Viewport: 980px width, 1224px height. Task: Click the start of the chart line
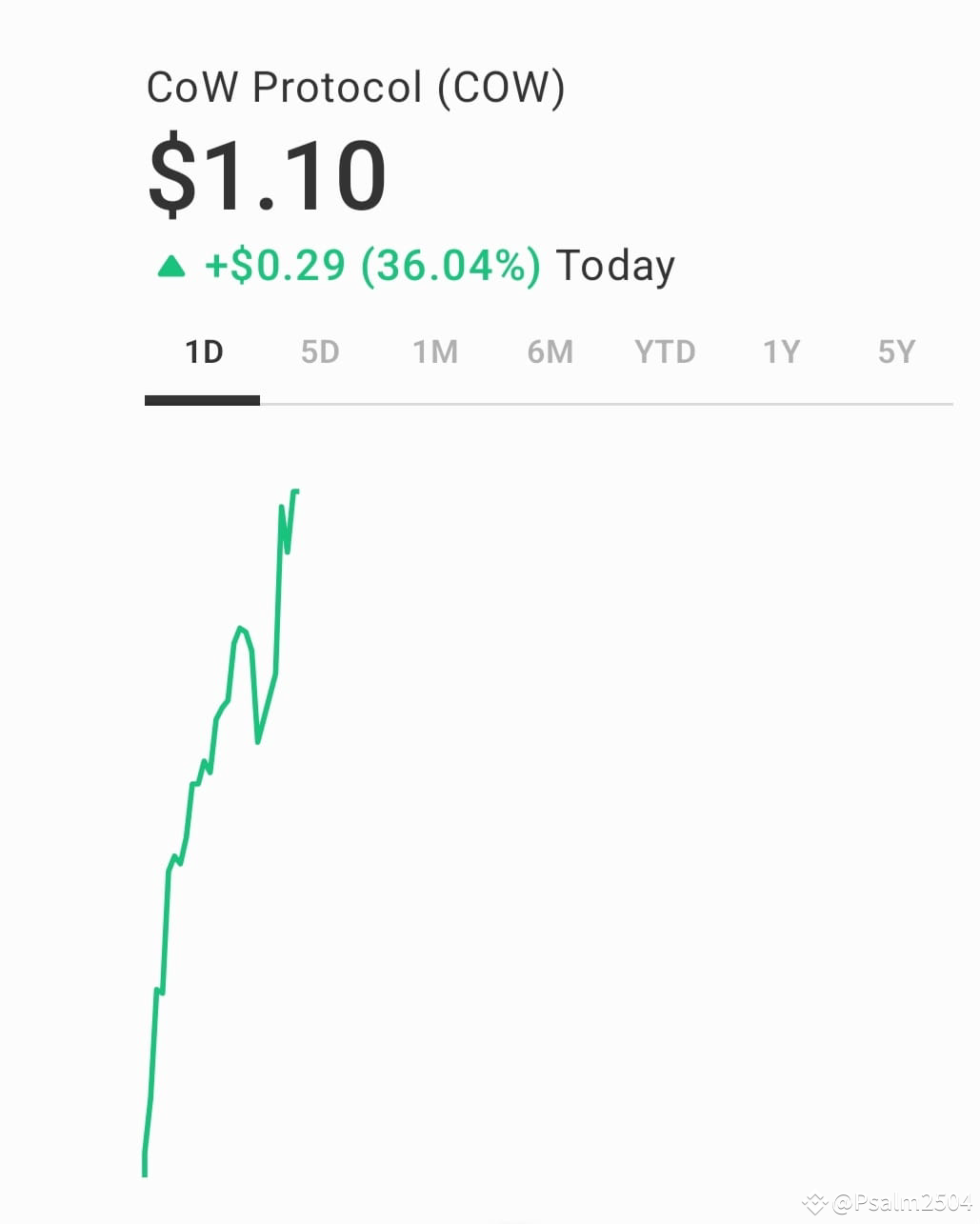(x=146, y=1176)
